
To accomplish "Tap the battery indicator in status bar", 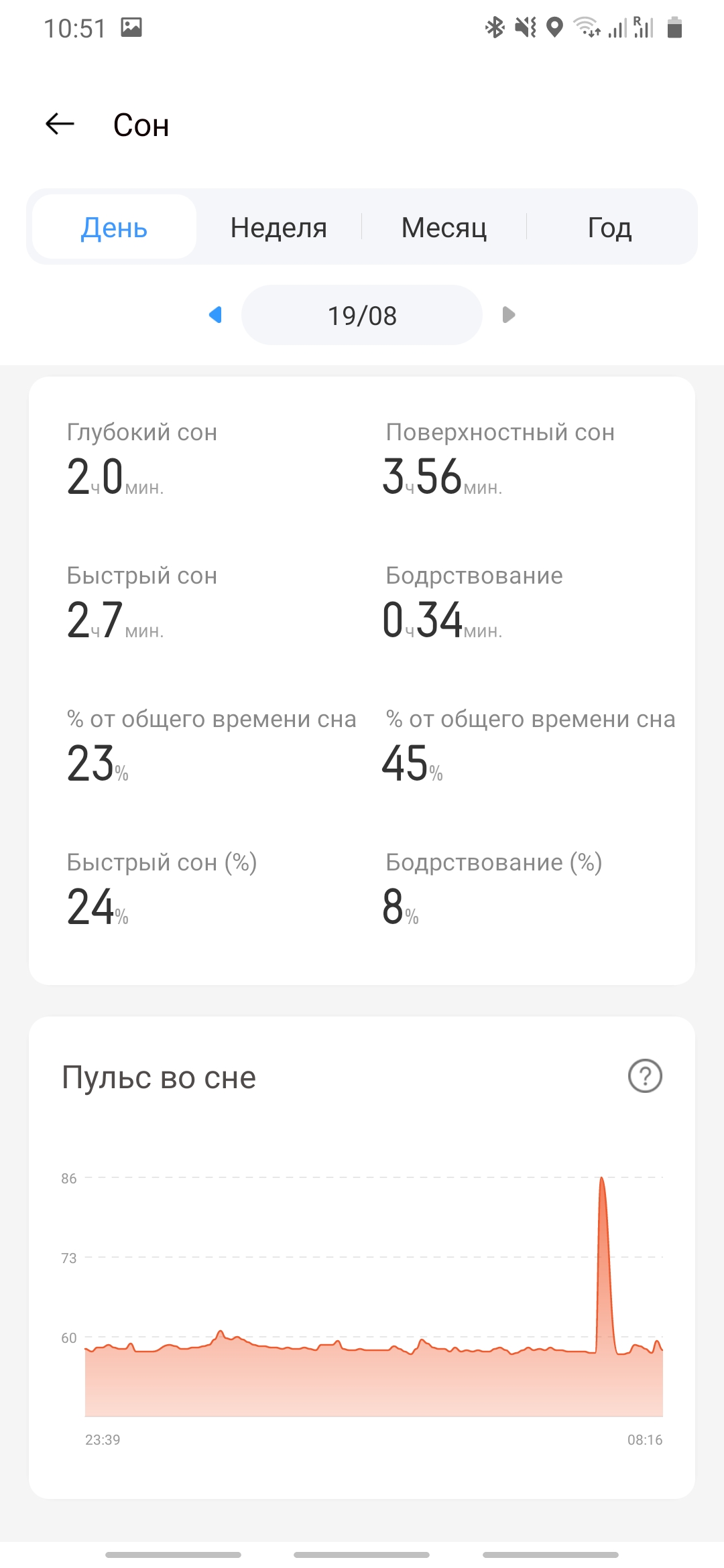I will (676, 27).
